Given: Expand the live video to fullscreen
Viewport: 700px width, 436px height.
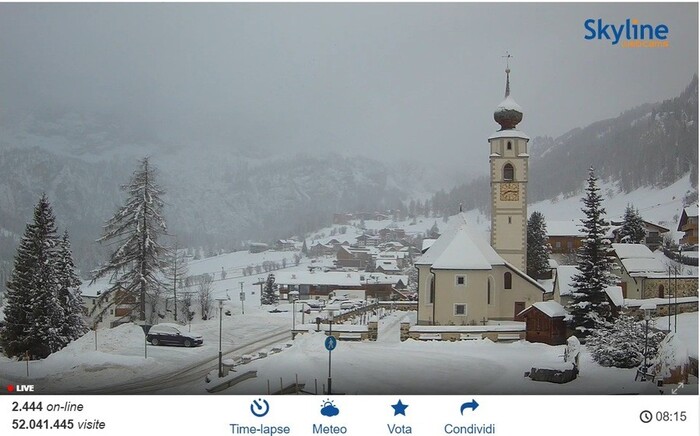Looking at the screenshot, I should tap(679, 387).
